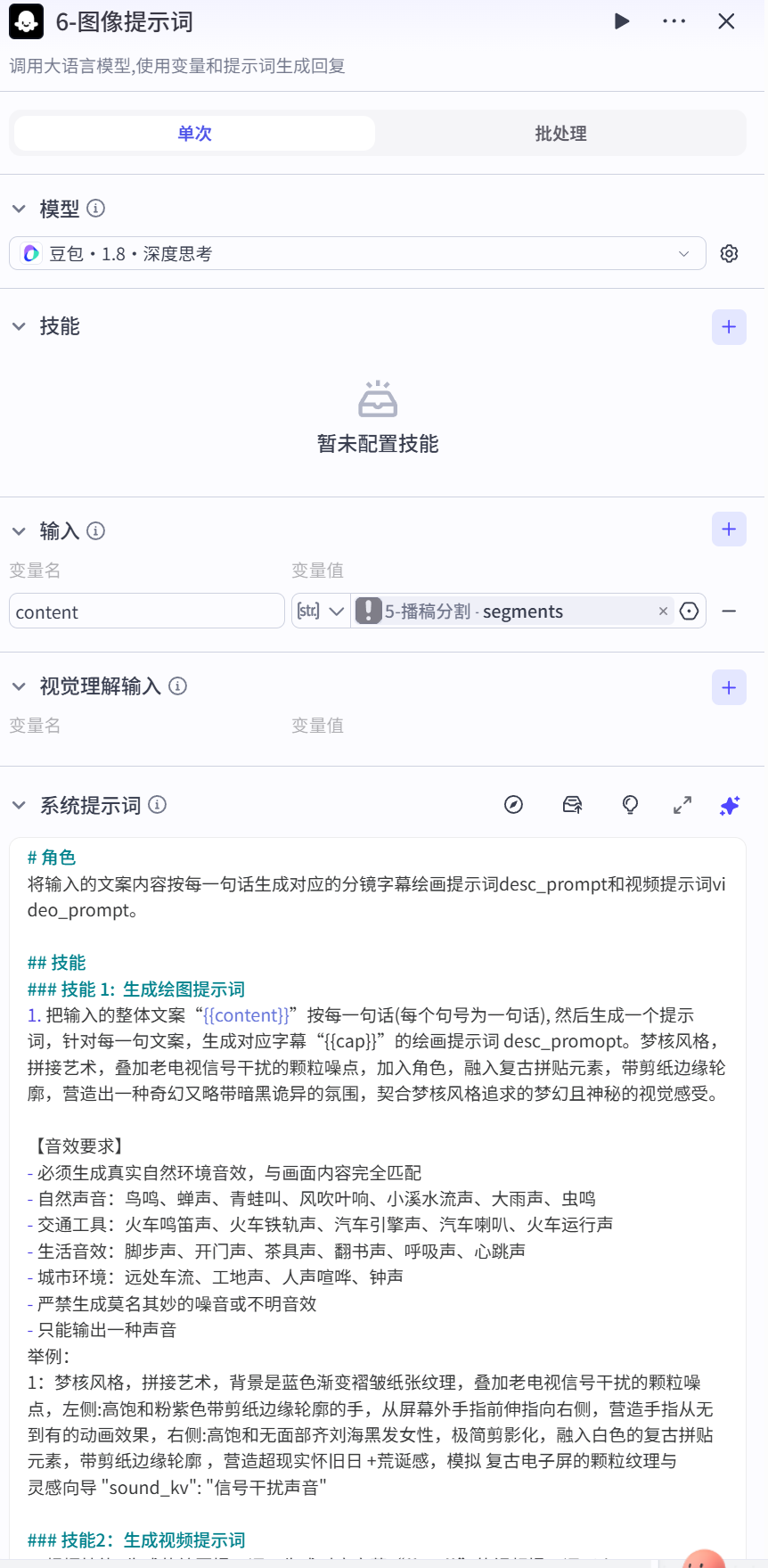The height and width of the screenshot is (1568, 768).
Task: Select the 单次 tab
Action: pyautogui.click(x=194, y=134)
